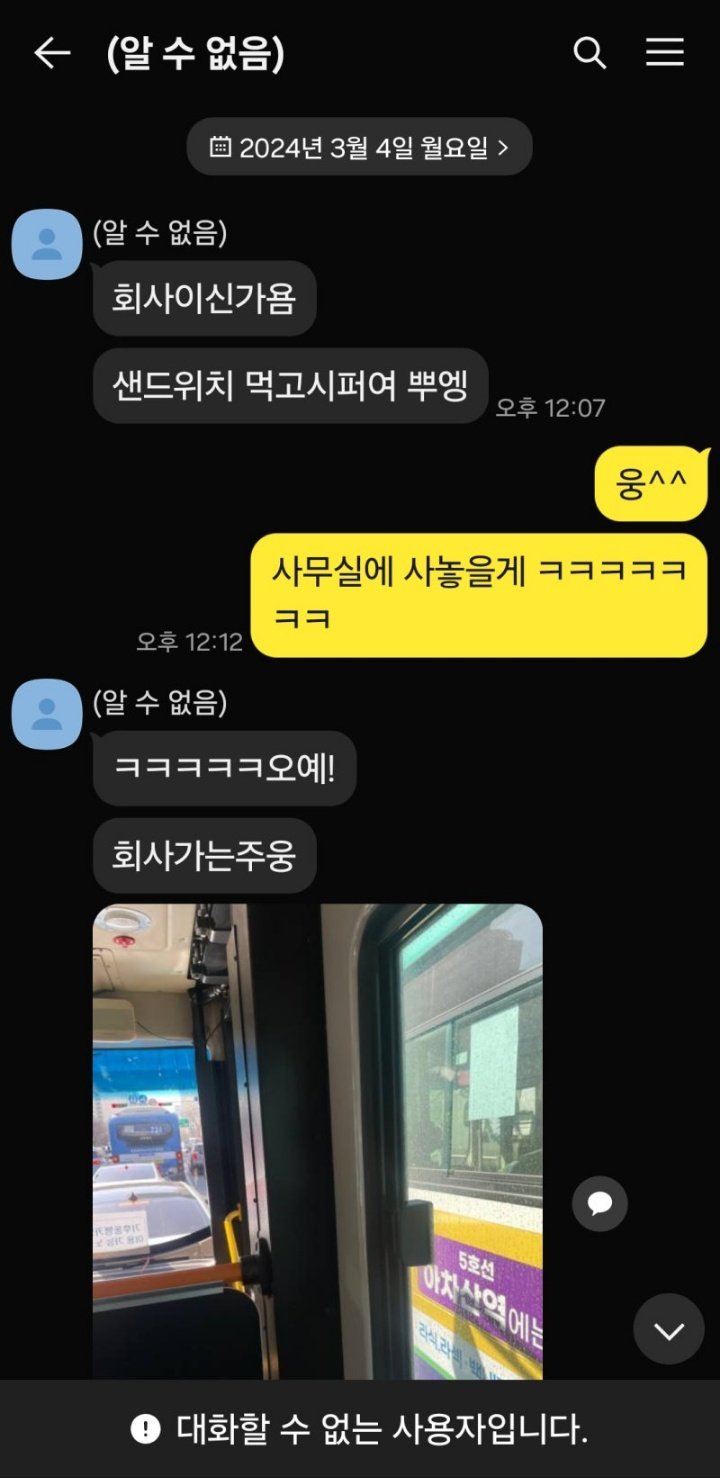View the profile avatar beside 회사이신가욤

tap(46, 243)
